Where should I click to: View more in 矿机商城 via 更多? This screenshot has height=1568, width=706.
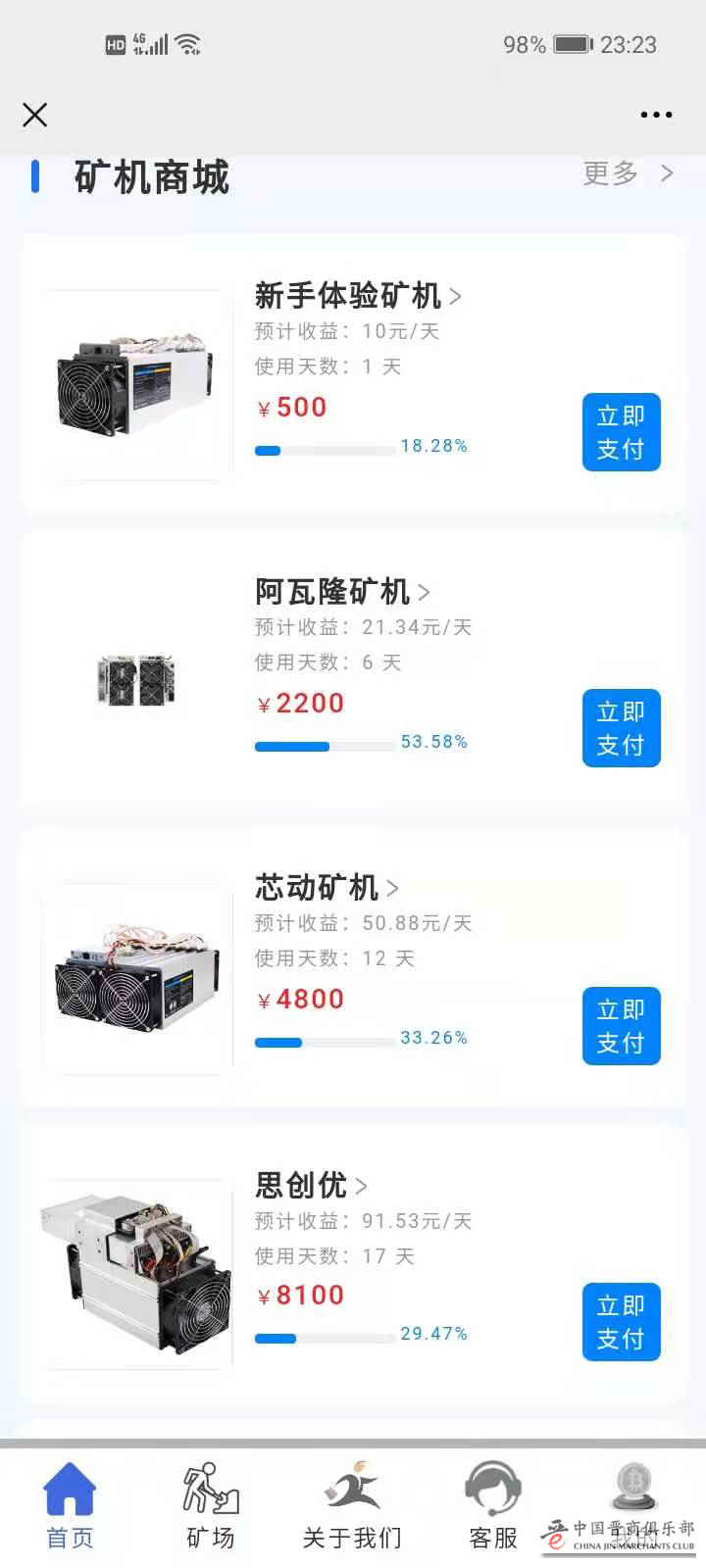(628, 173)
